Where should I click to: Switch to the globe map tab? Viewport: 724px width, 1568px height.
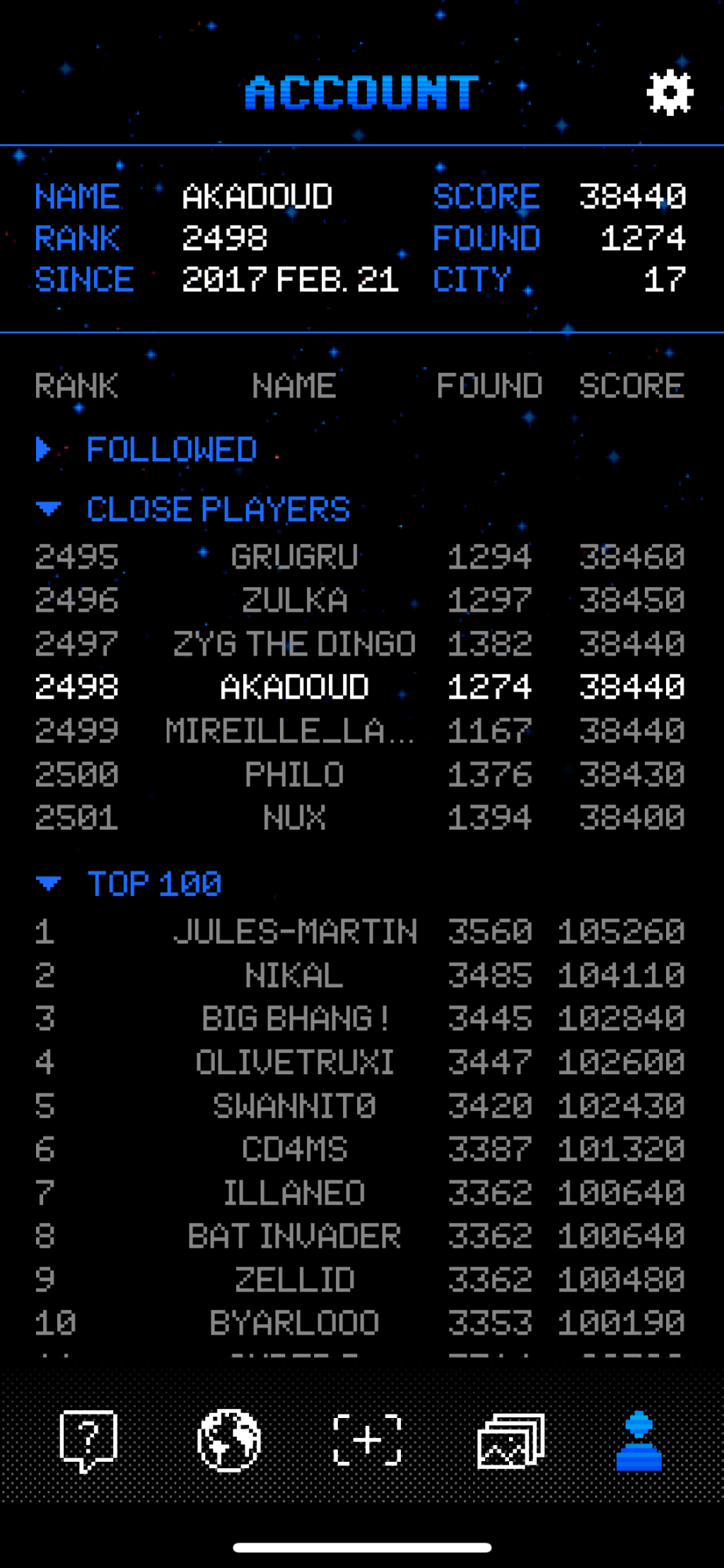(x=228, y=1441)
